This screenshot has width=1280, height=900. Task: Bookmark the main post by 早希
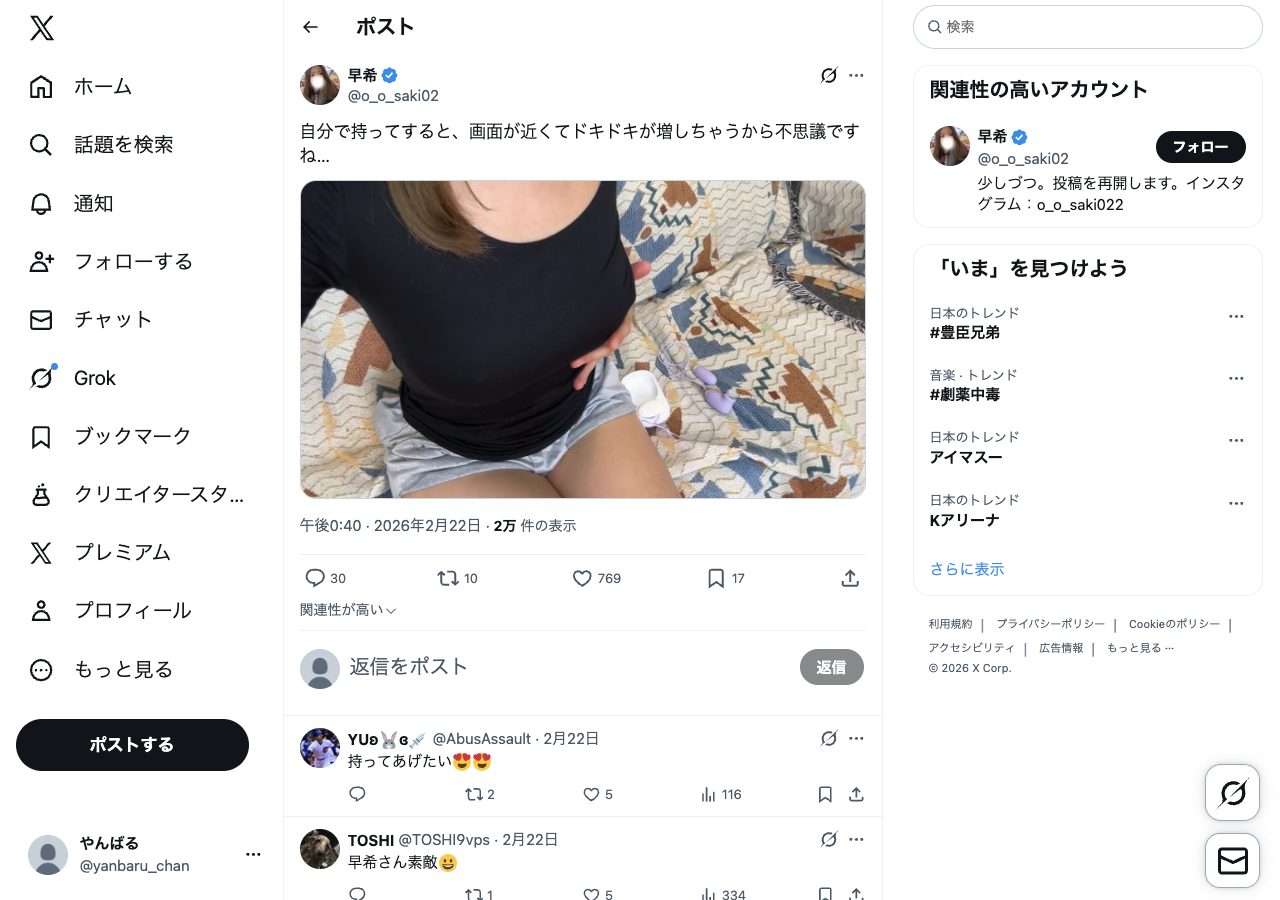coord(716,578)
